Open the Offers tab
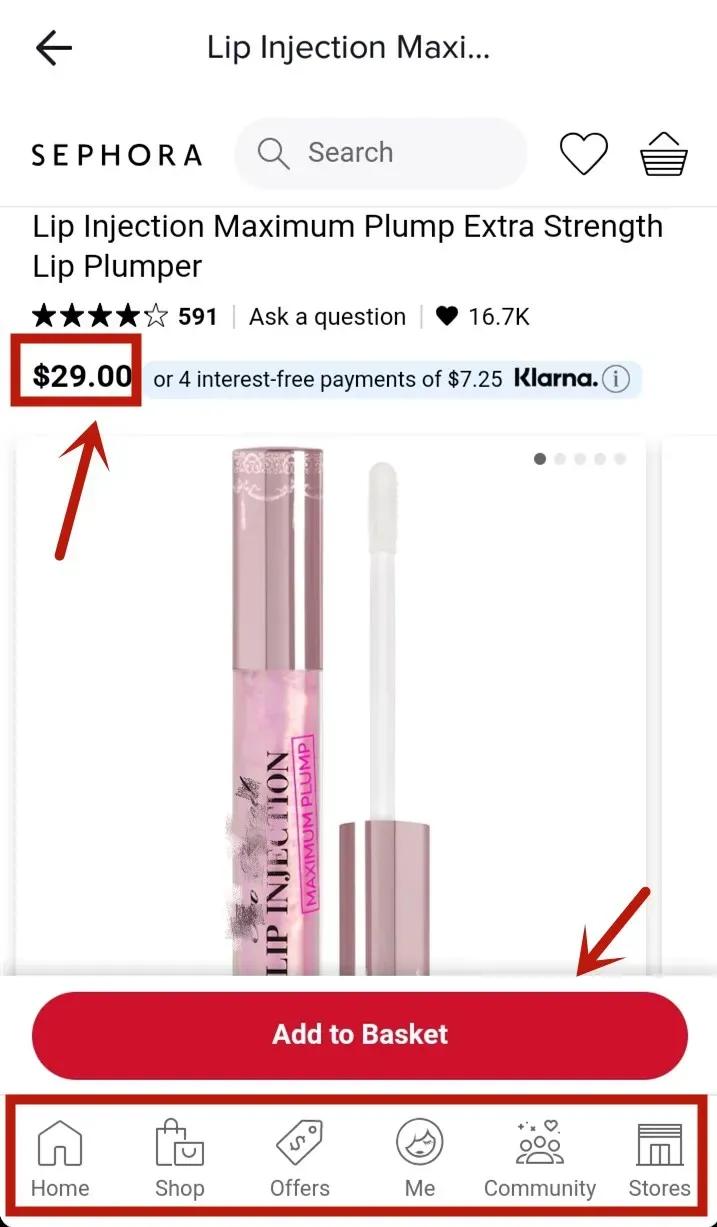The height and width of the screenshot is (1227, 717). tap(300, 1159)
